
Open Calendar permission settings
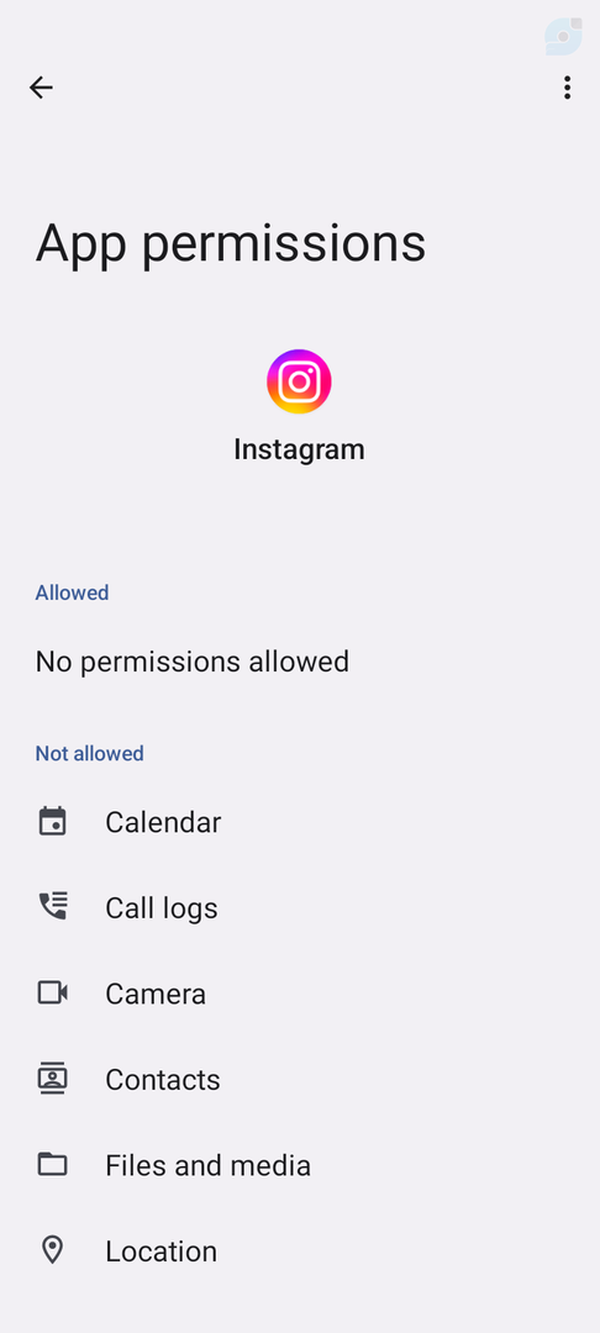tap(163, 822)
